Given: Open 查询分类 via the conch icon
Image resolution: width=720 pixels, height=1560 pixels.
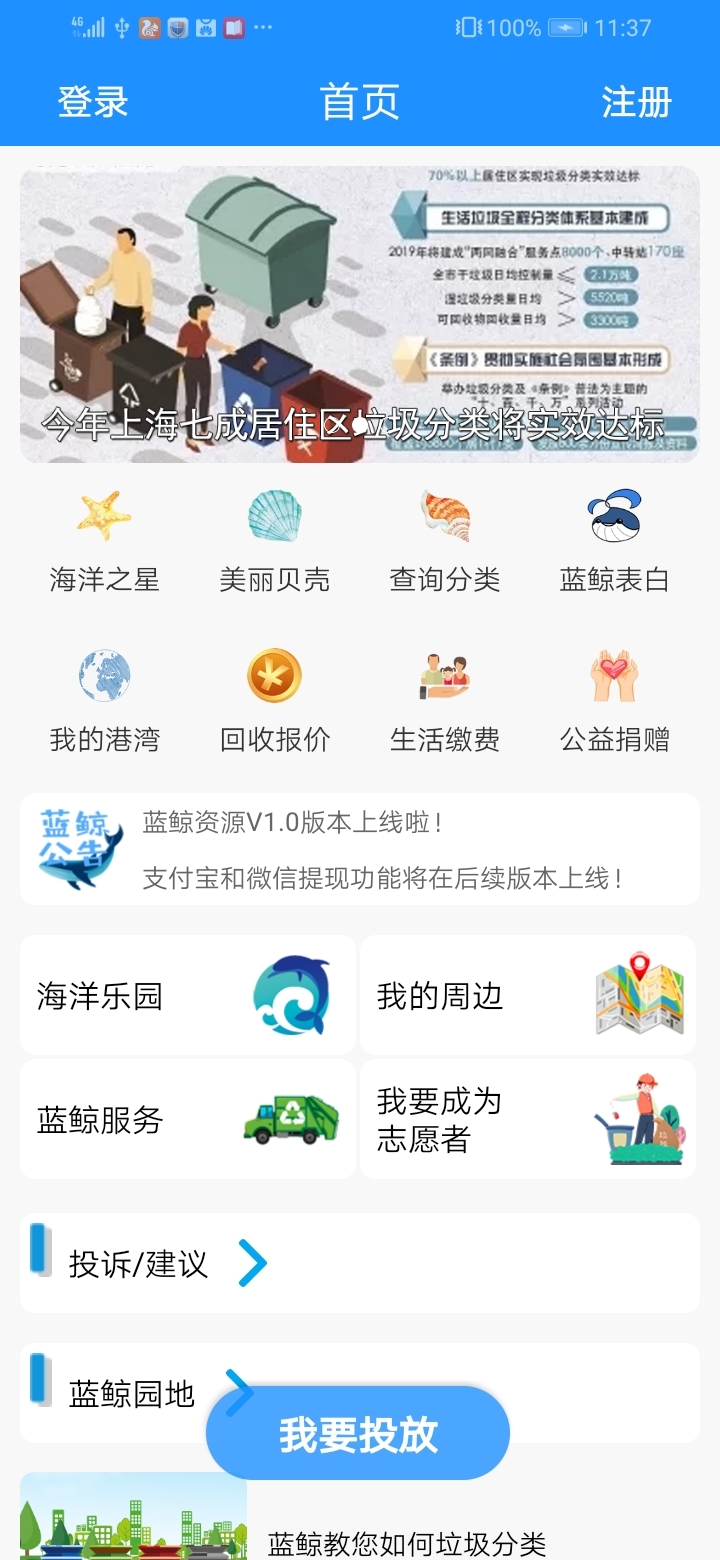Looking at the screenshot, I should [x=443, y=516].
